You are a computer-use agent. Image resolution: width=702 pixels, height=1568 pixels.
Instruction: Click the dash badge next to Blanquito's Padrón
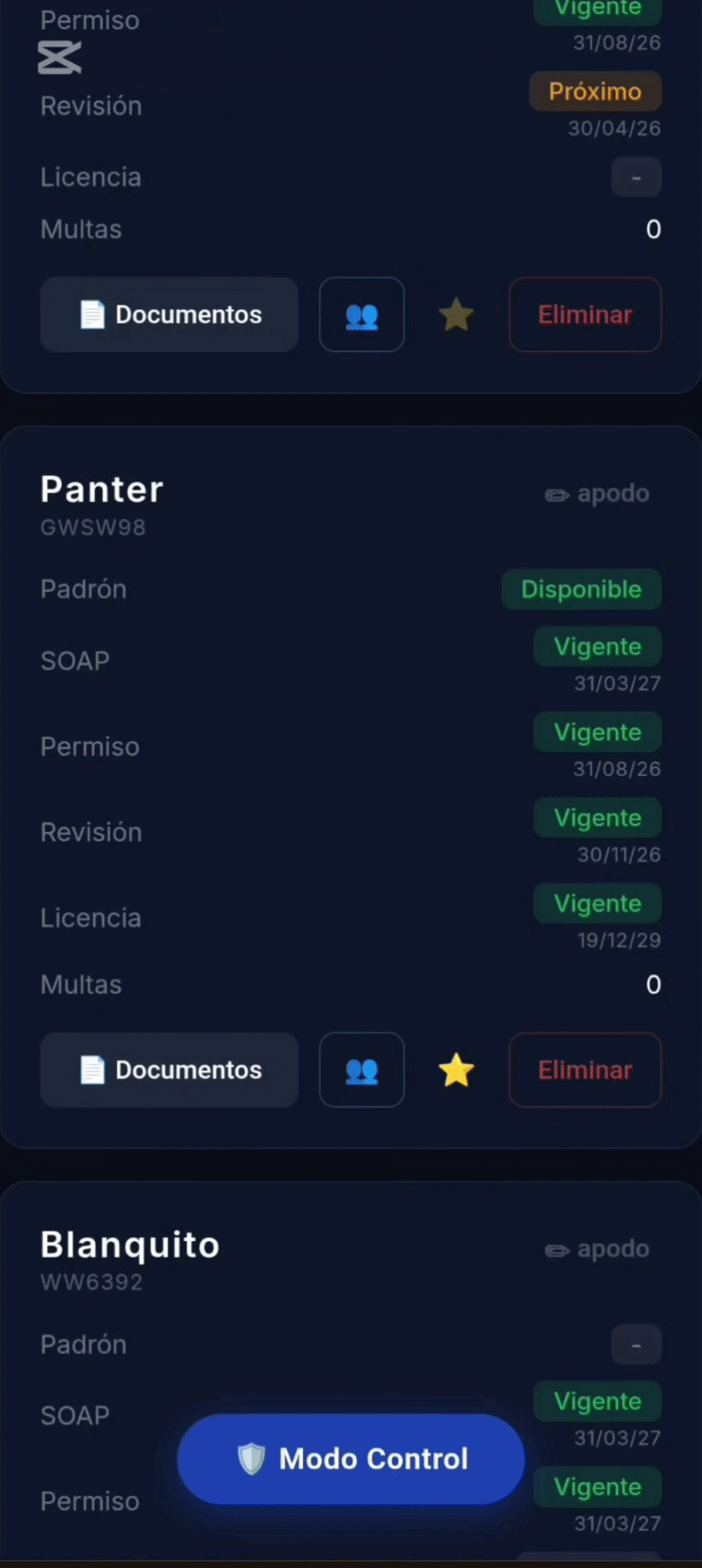(636, 1344)
